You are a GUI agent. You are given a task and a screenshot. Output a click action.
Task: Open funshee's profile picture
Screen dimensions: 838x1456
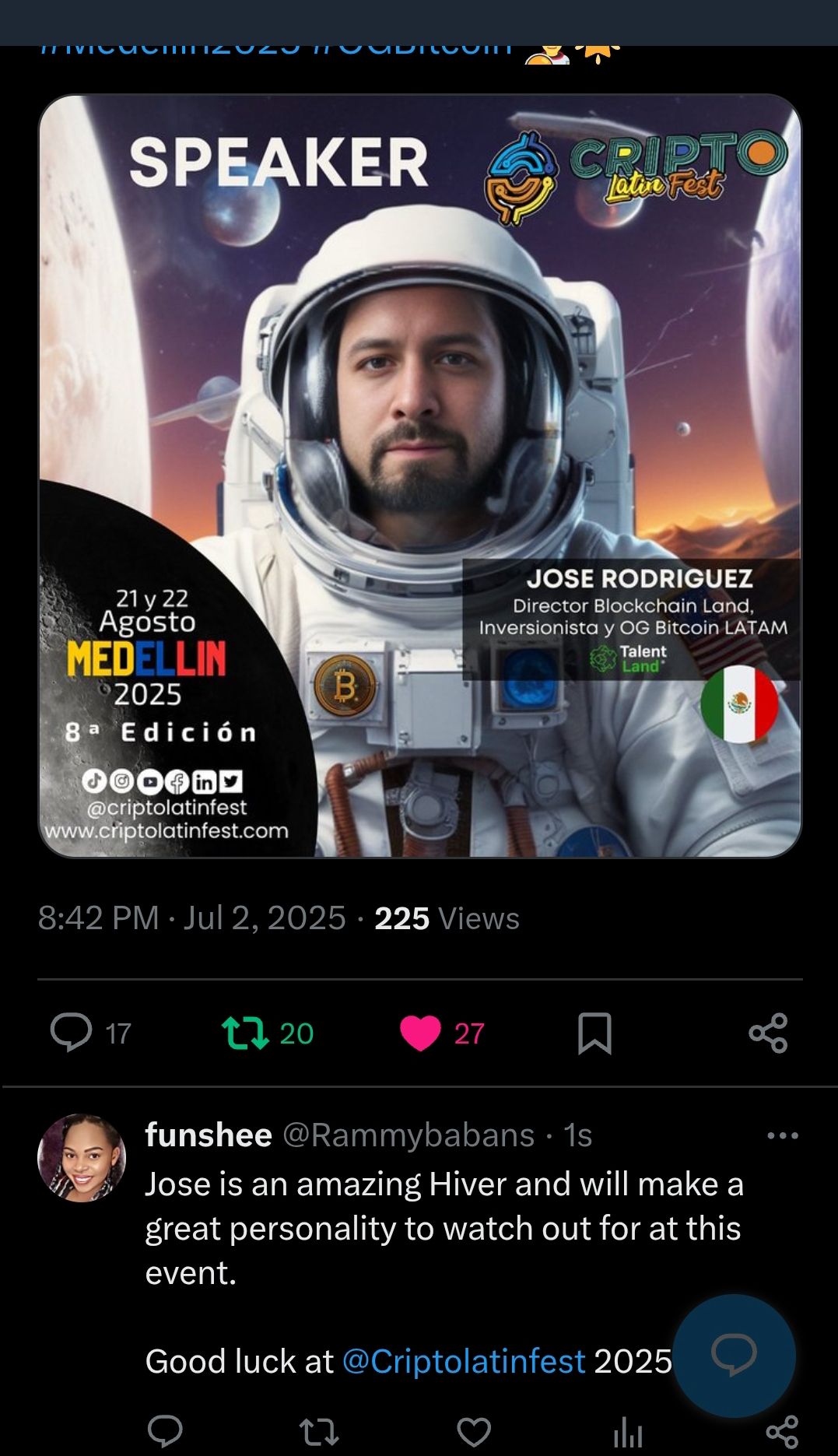click(82, 1158)
